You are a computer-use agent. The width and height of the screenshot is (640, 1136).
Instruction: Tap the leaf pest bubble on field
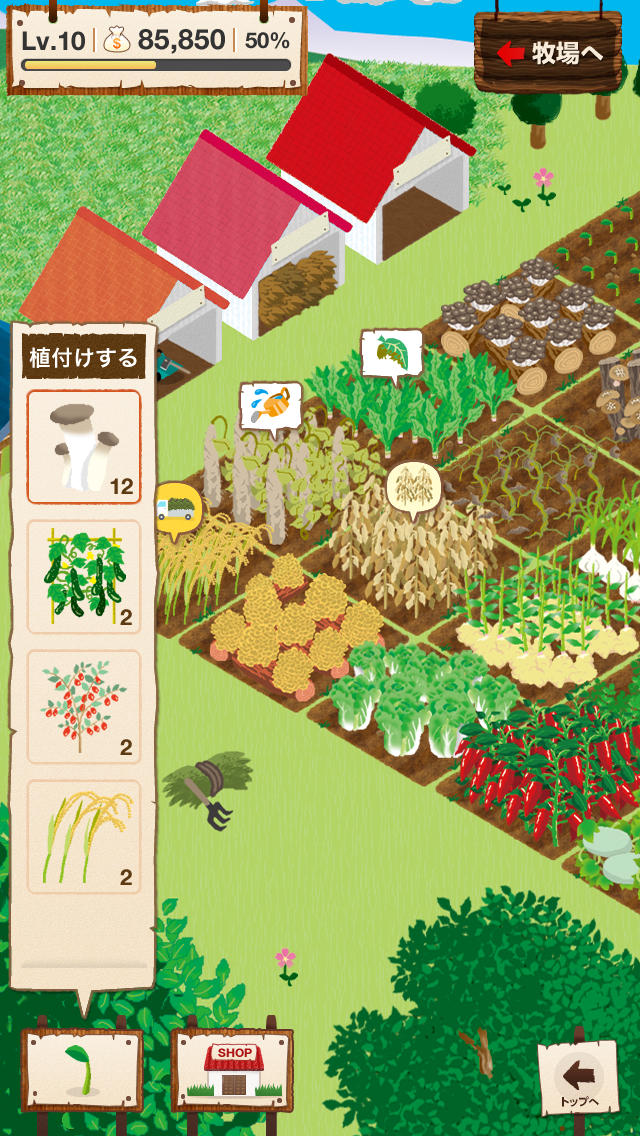point(391,354)
